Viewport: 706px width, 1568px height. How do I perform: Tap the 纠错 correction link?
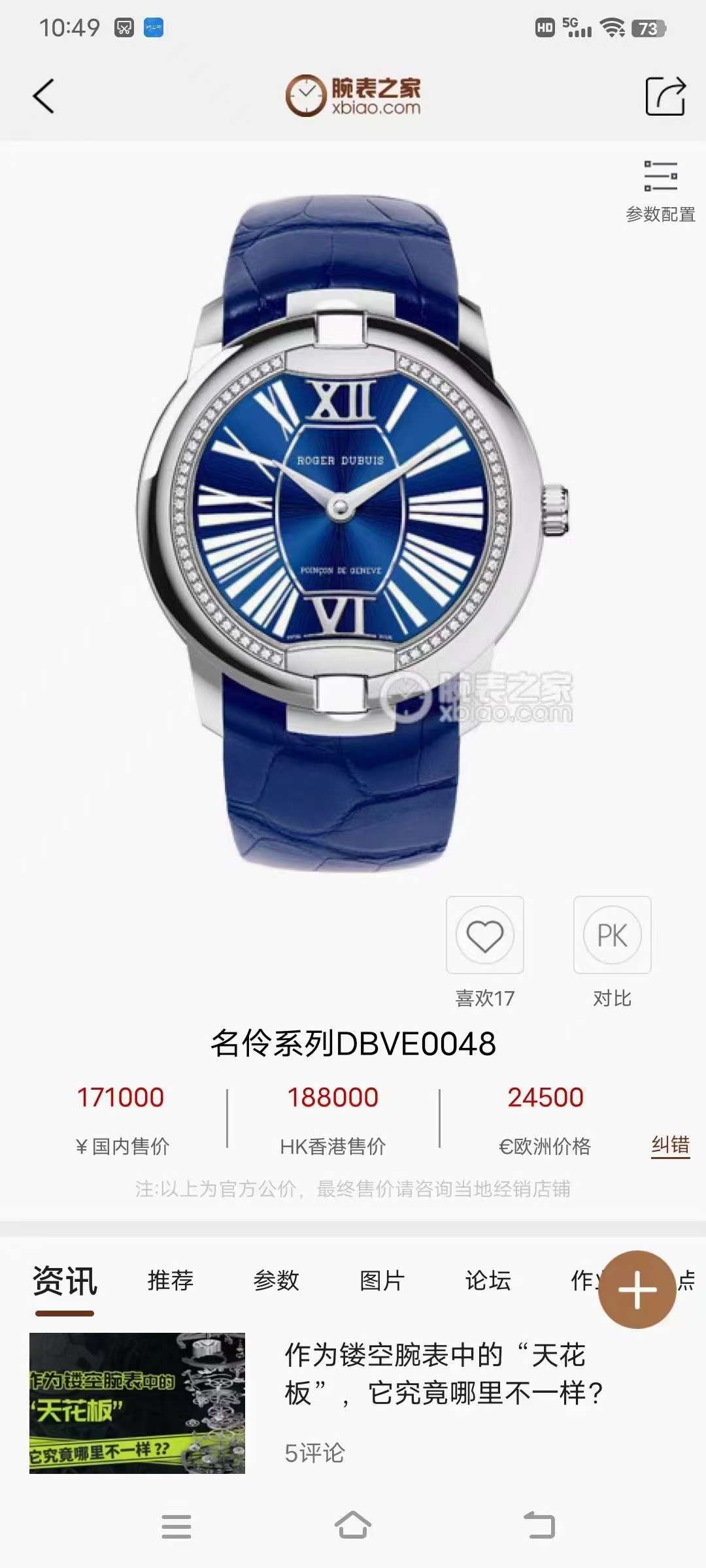(670, 1145)
